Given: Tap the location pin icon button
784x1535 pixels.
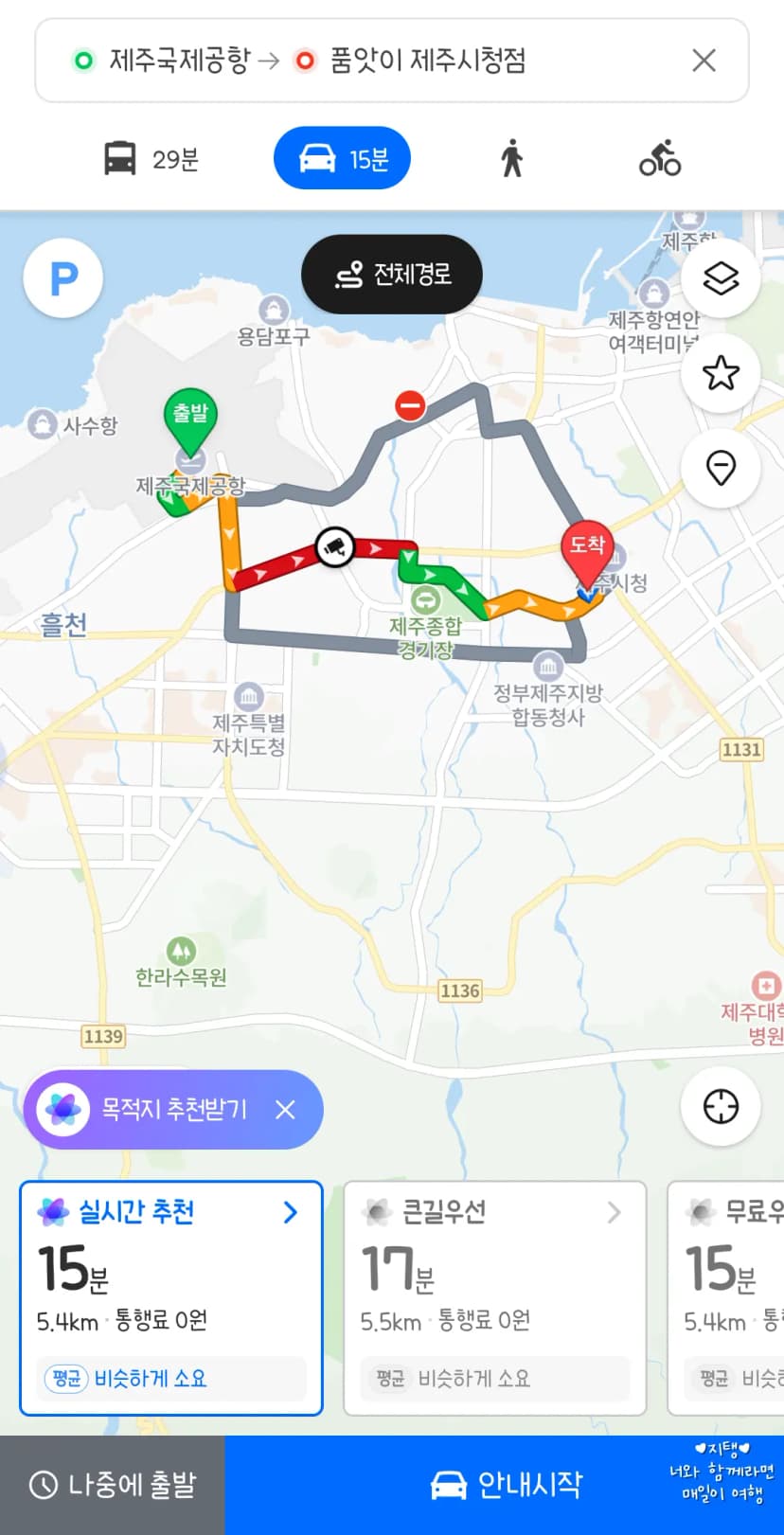Looking at the screenshot, I should pos(721,468).
